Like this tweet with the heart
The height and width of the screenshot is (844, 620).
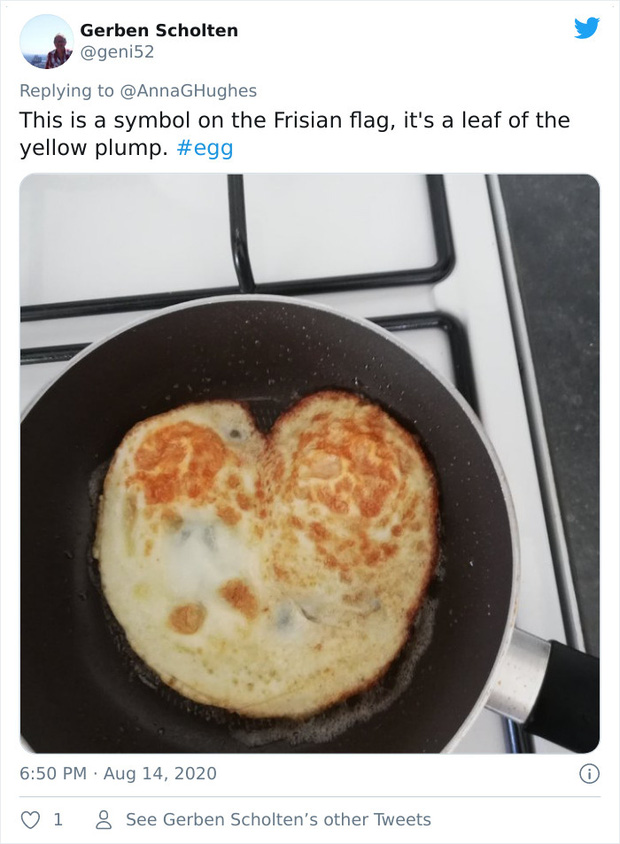tap(31, 820)
